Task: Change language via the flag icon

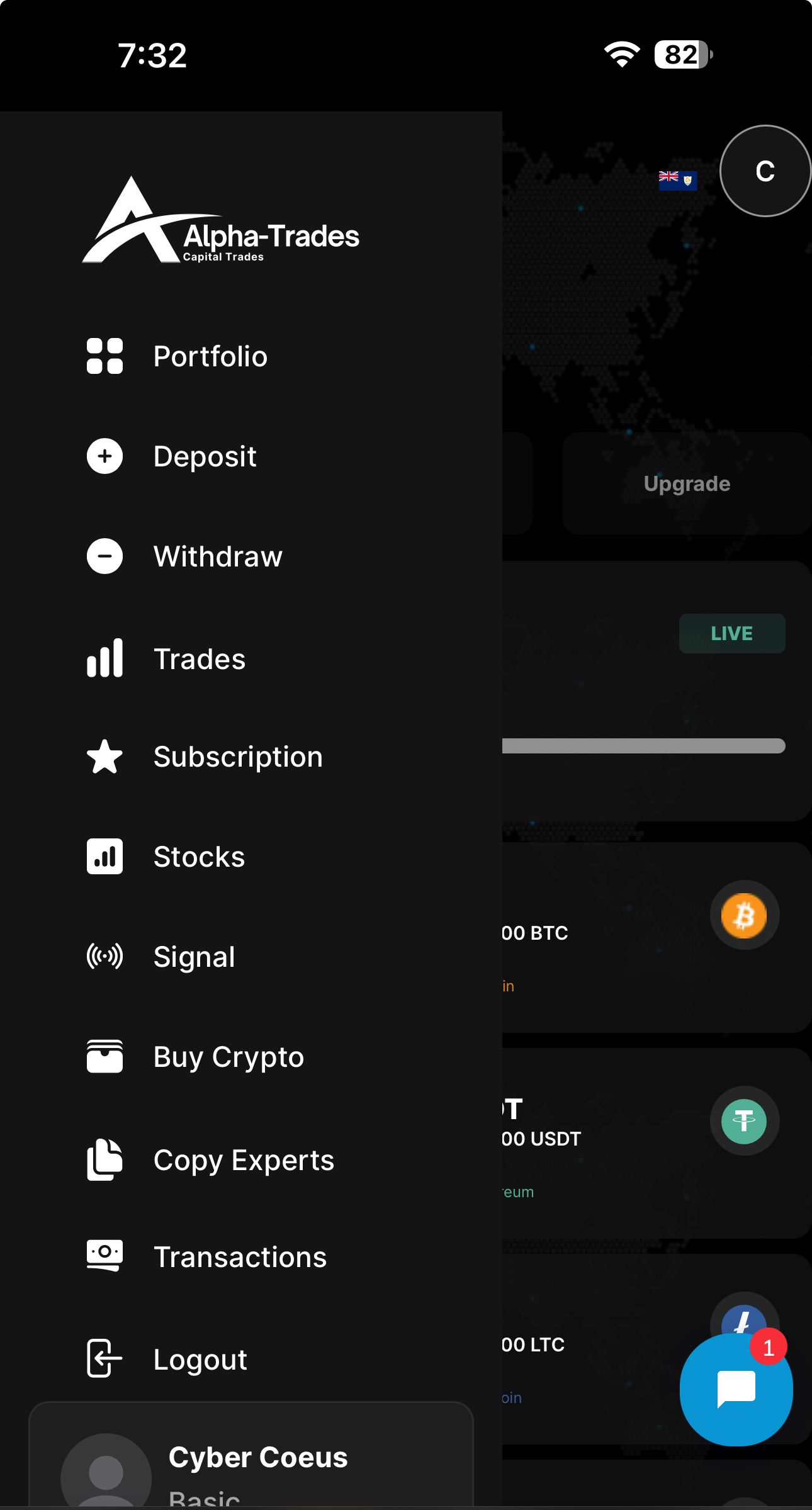Action: (678, 180)
